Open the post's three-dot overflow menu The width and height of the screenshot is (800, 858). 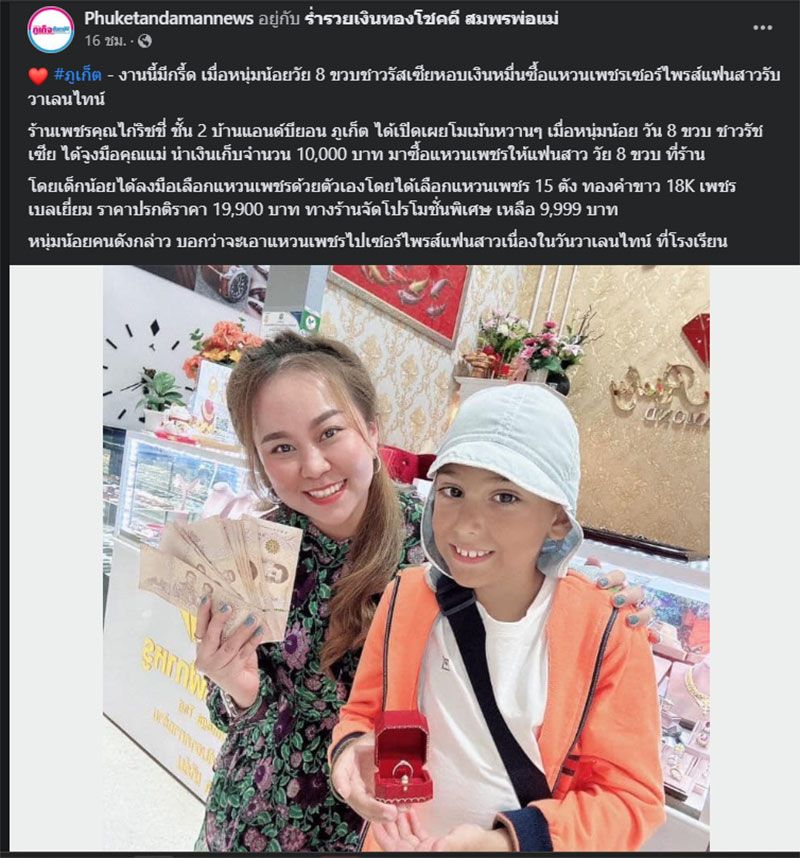click(x=762, y=27)
